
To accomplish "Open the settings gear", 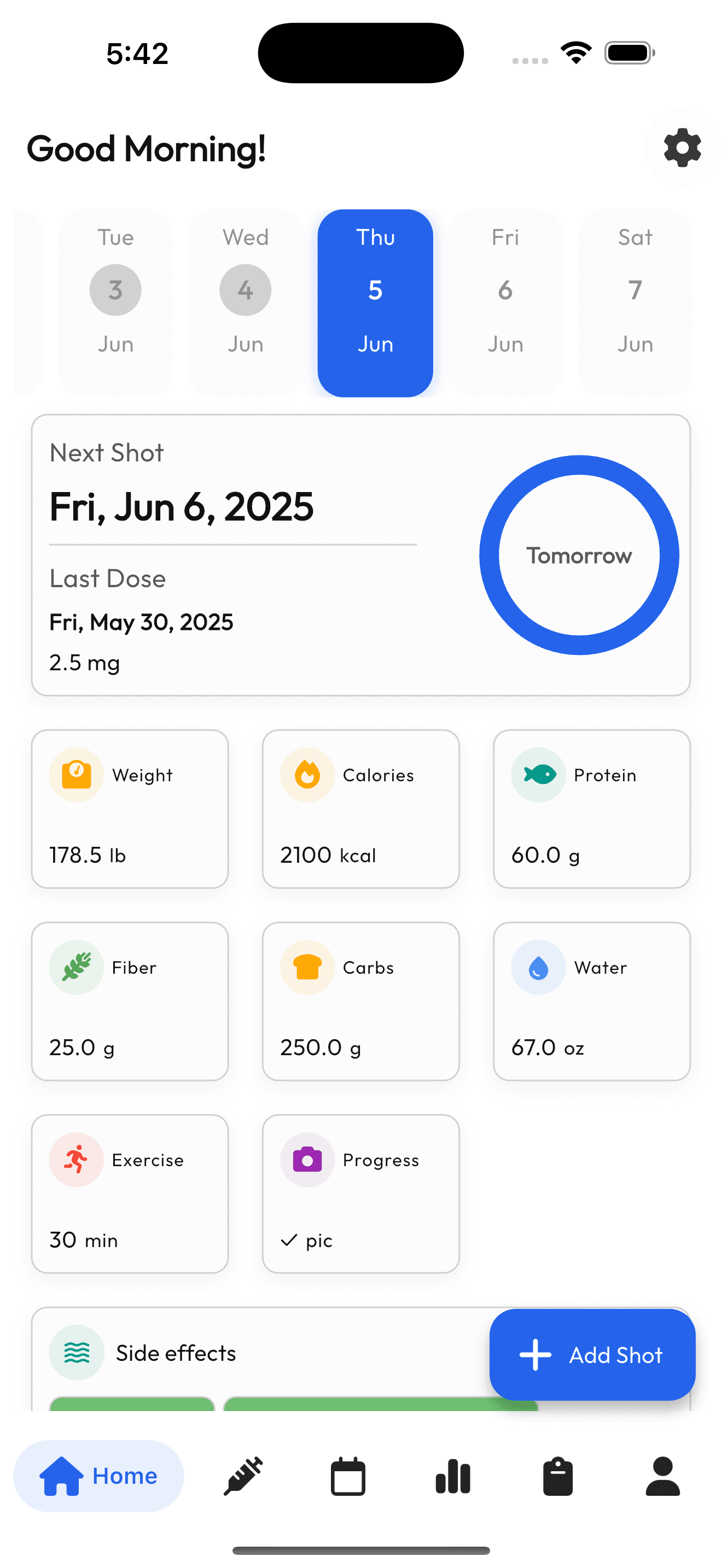I will (x=682, y=148).
